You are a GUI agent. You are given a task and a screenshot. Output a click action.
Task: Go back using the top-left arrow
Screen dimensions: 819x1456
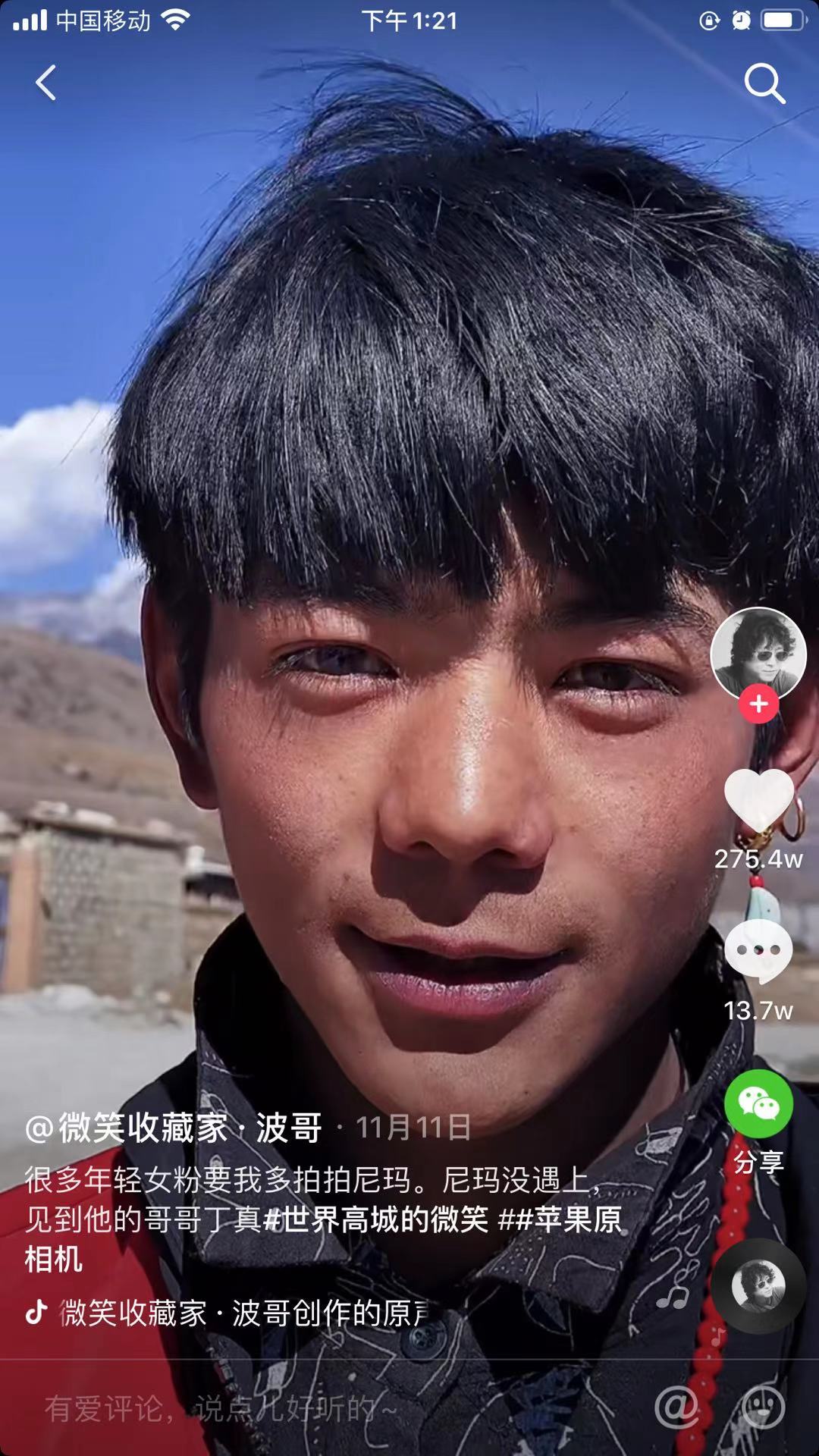point(46,83)
